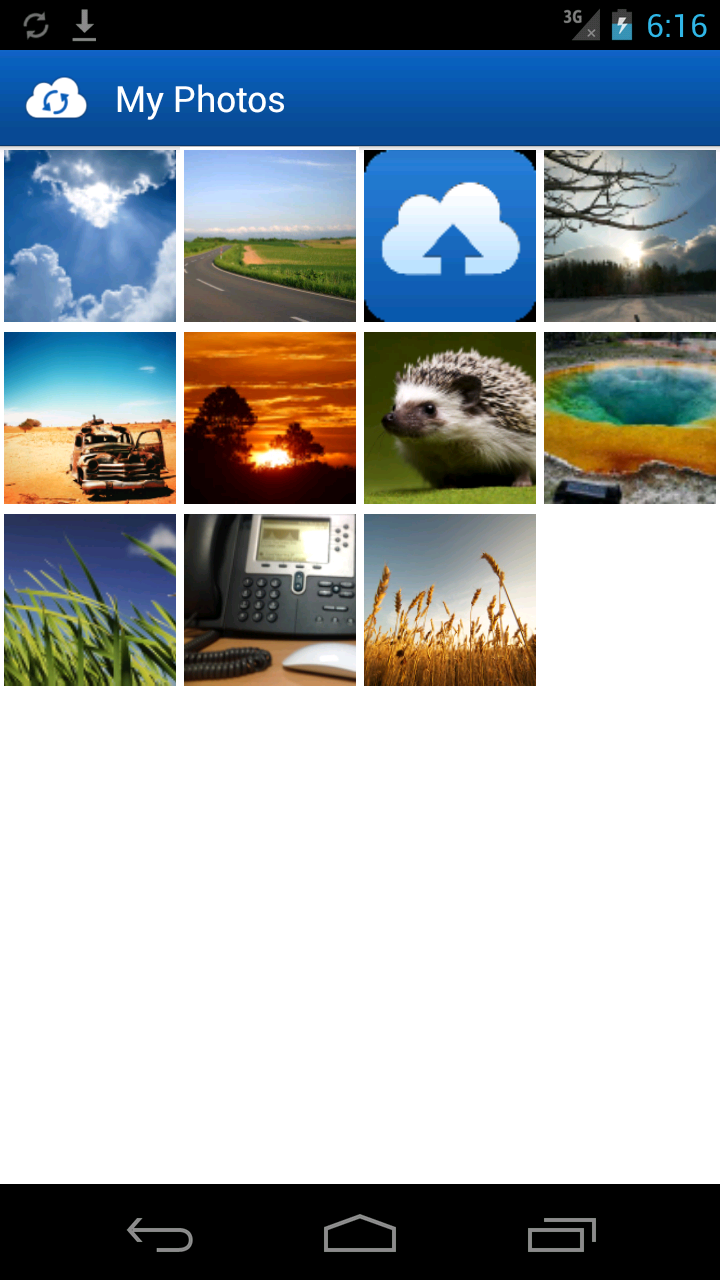Open the rusty desert car photo
720x1280 pixels.
pos(89,417)
